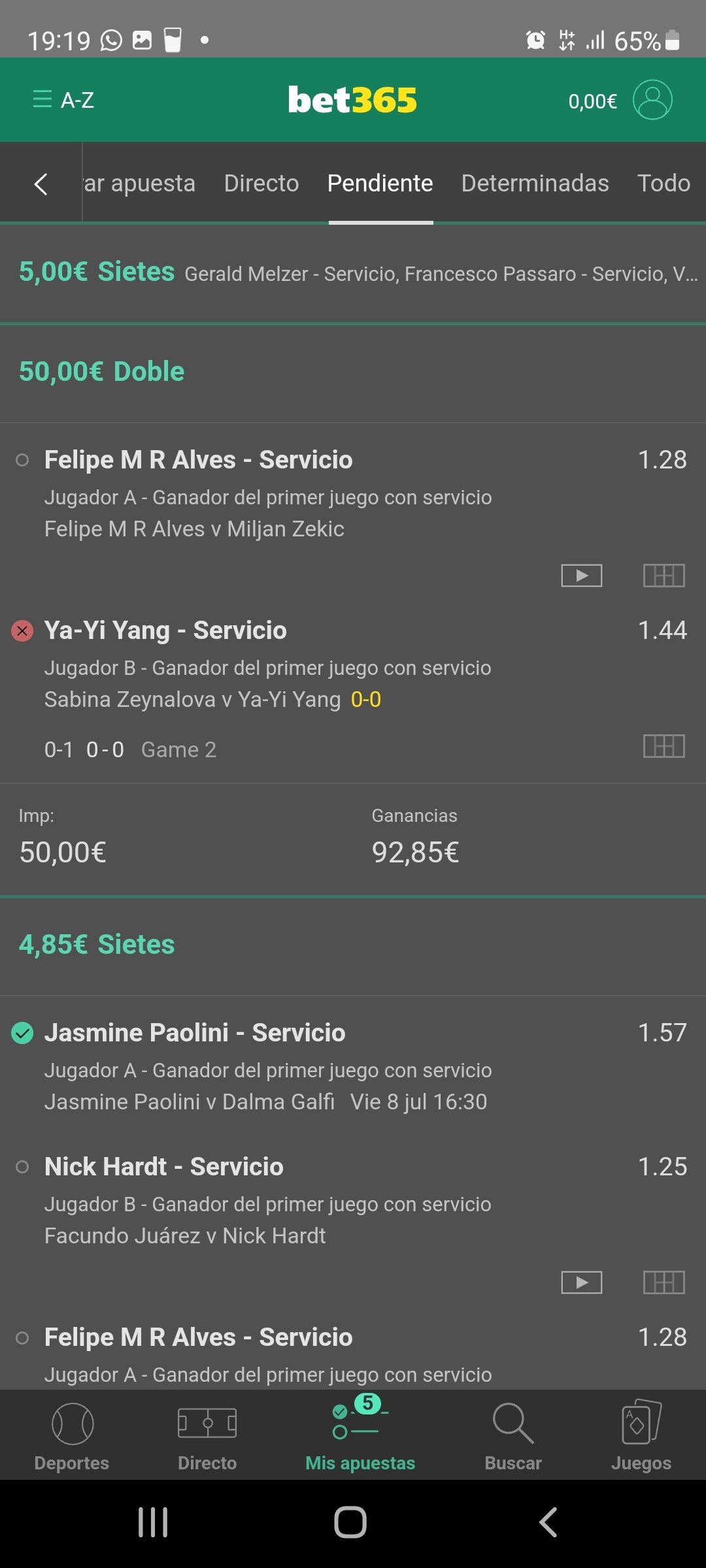The image size is (706, 1568).
Task: Show the Todo tab
Action: [664, 184]
